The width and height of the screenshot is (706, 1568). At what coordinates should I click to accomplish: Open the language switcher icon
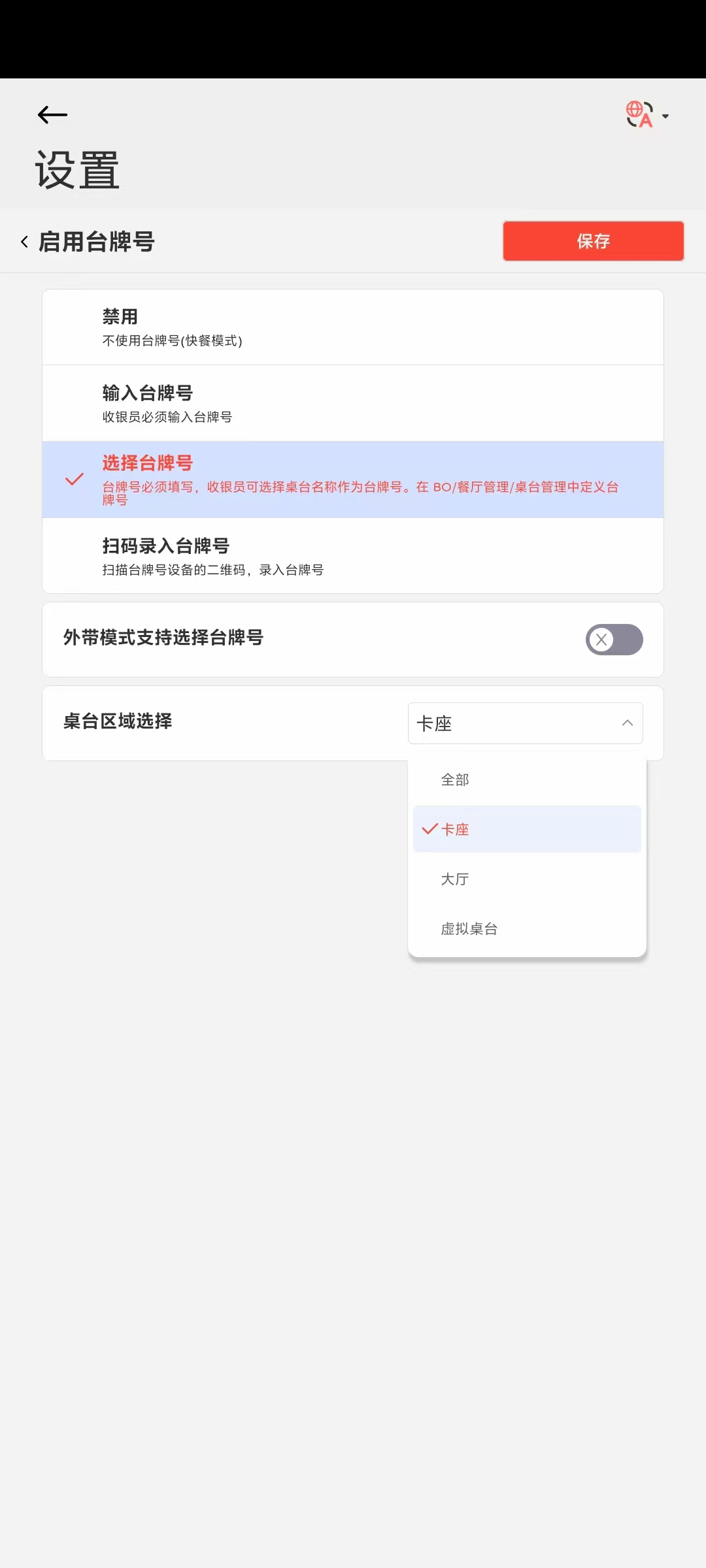point(646,115)
